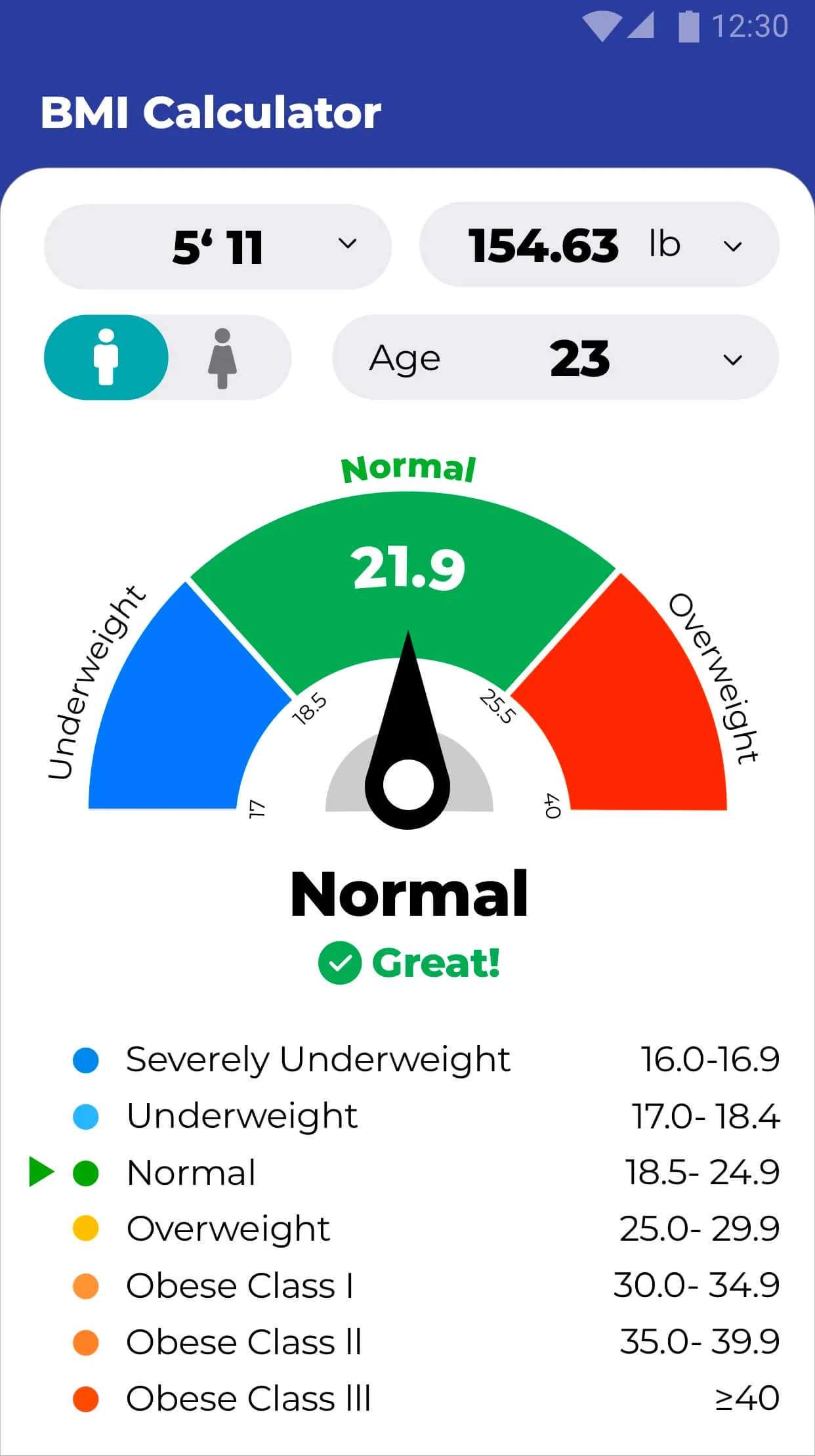The height and width of the screenshot is (1456, 815).
Task: Open the height dropdown
Action: 348,246
